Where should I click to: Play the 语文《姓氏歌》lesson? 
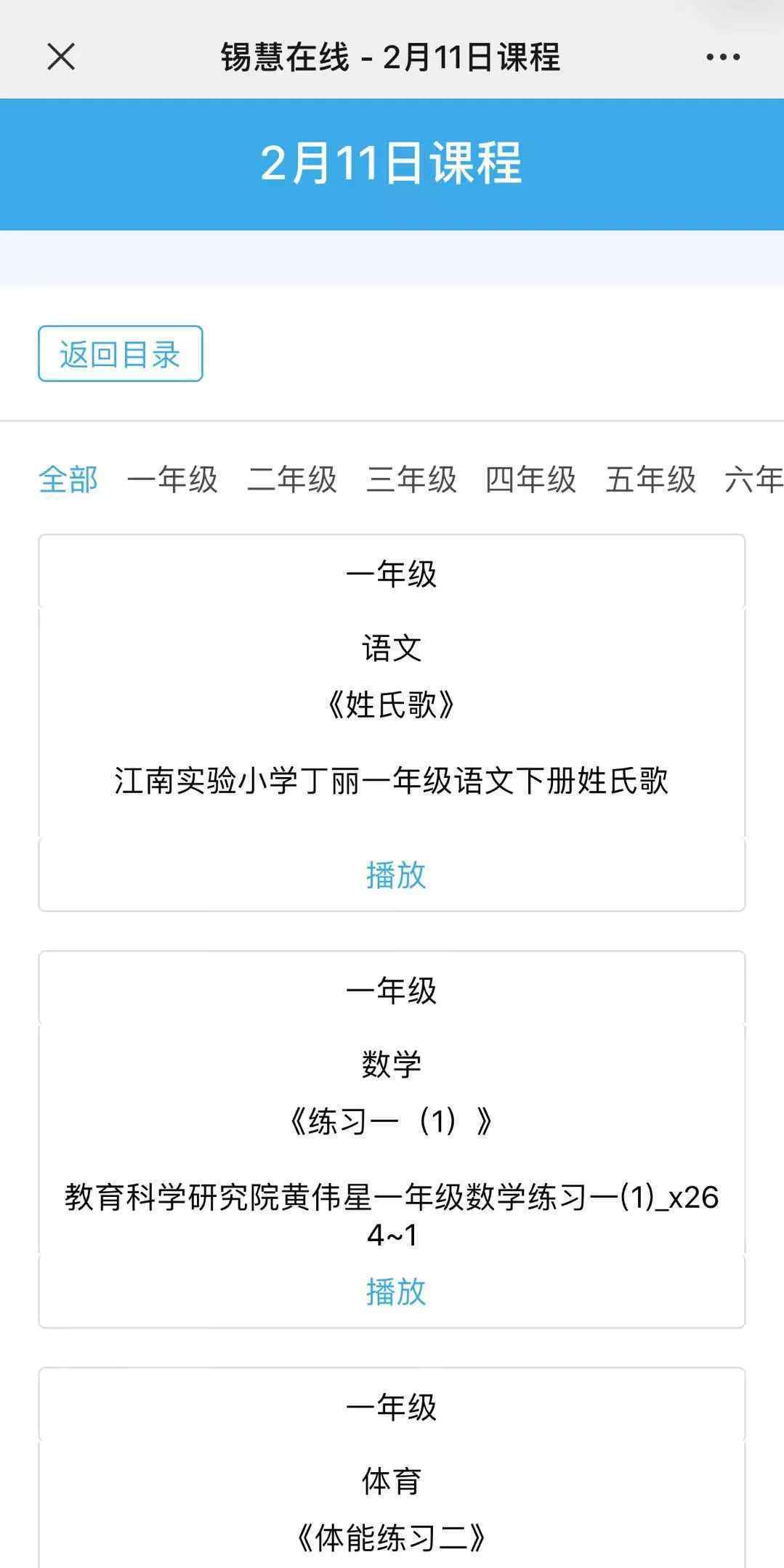coord(395,875)
